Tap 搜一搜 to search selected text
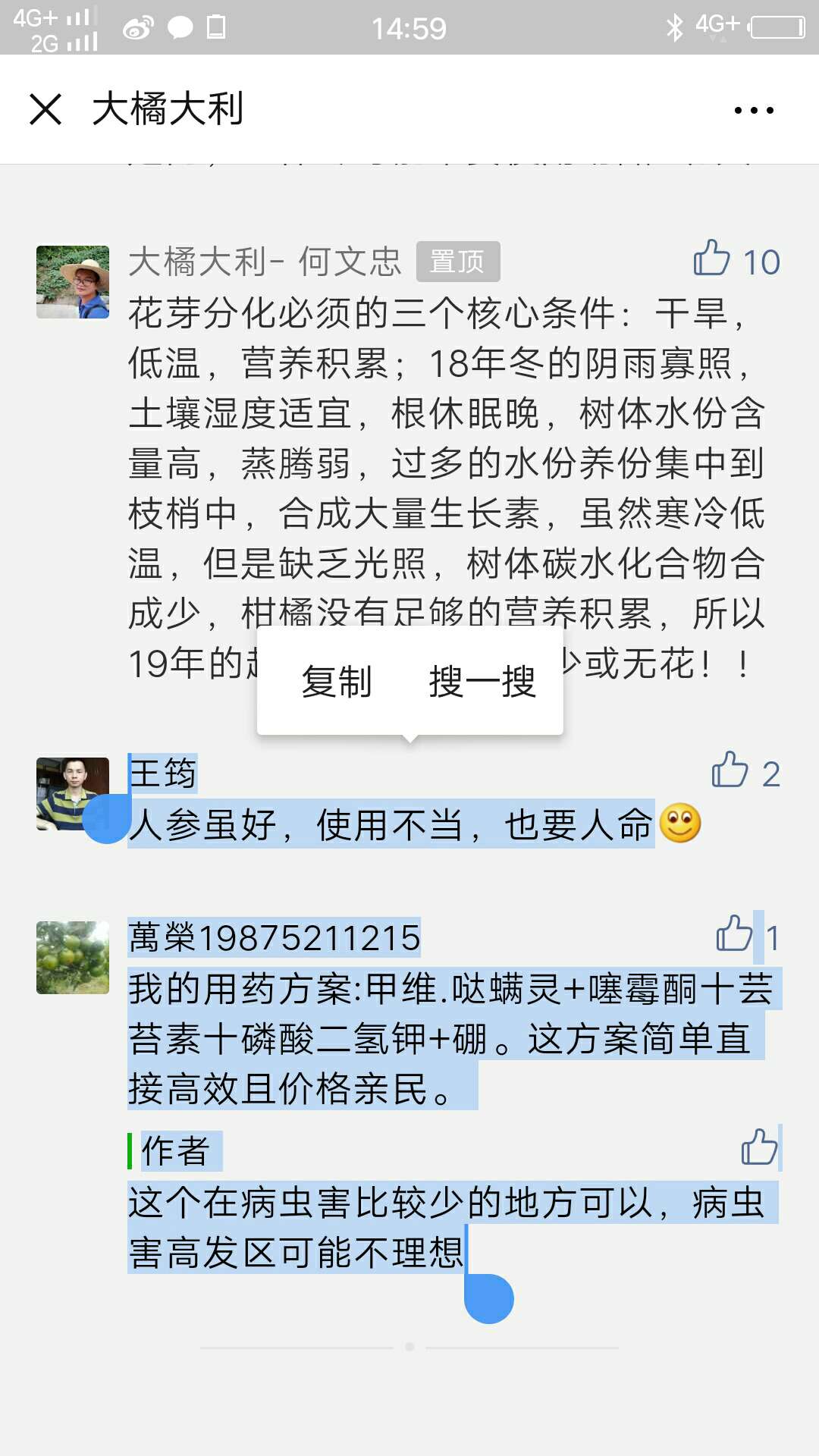Image resolution: width=819 pixels, height=1456 pixels. 482,681
